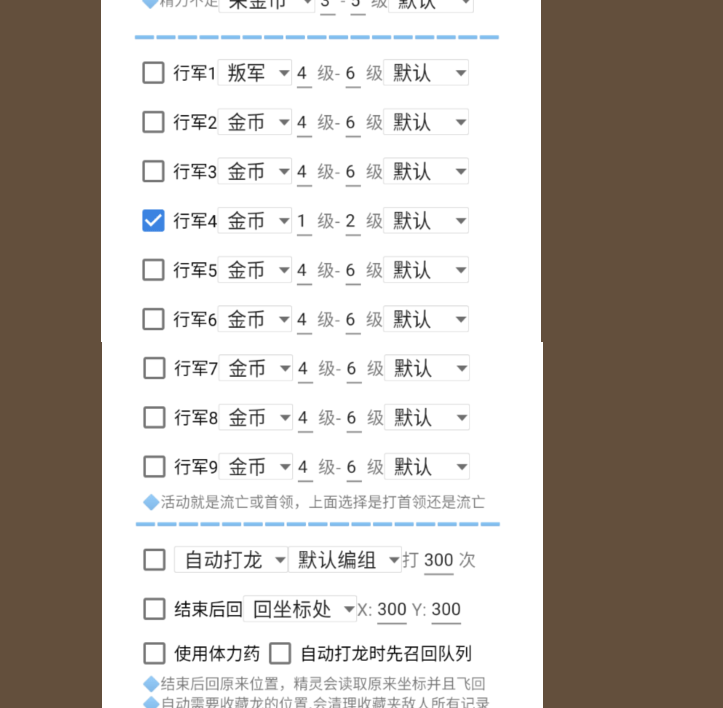
Task: Toggle the 结束后回 checkbox
Action: tap(154, 609)
